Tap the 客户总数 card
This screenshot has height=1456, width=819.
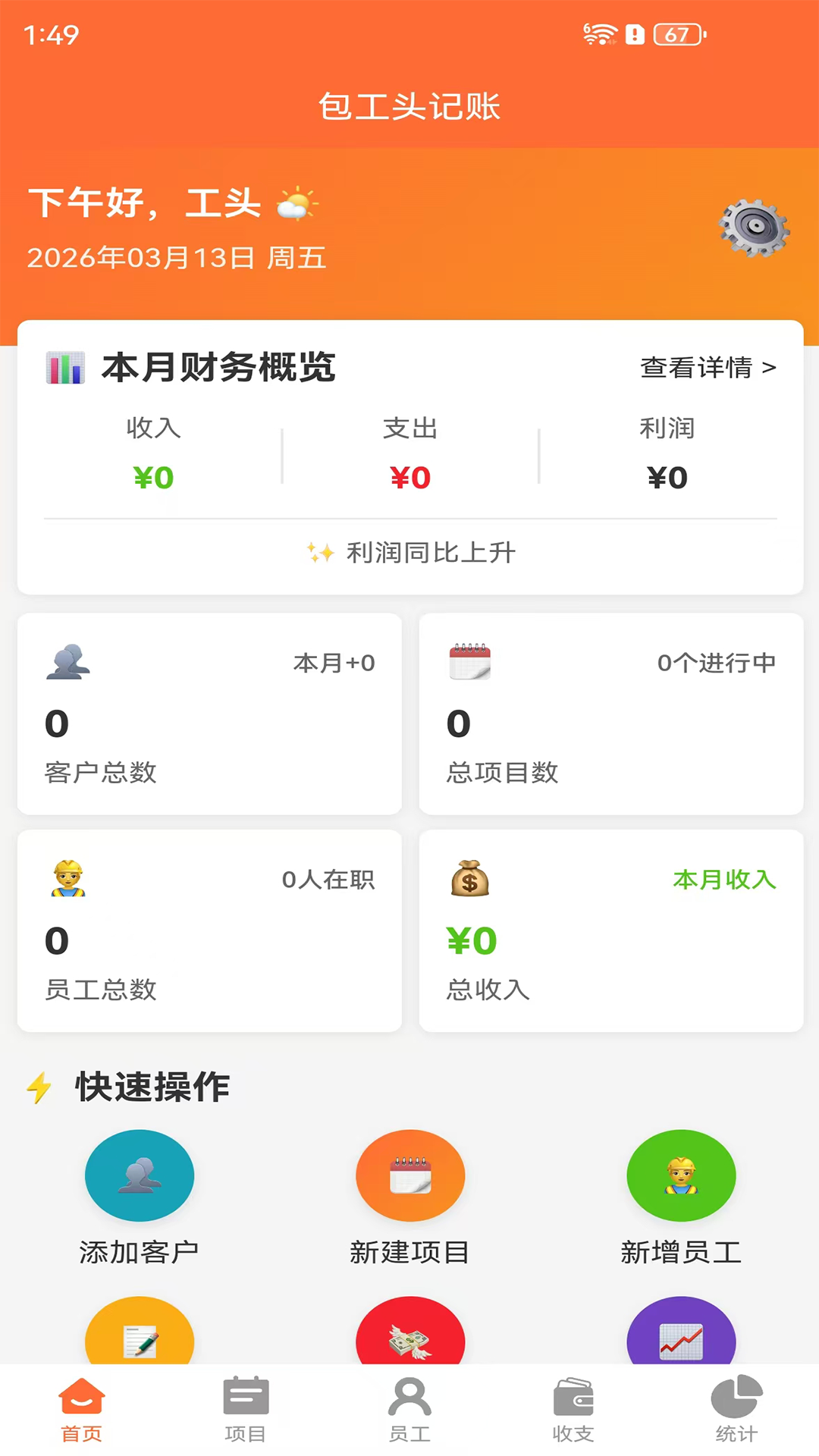point(210,713)
